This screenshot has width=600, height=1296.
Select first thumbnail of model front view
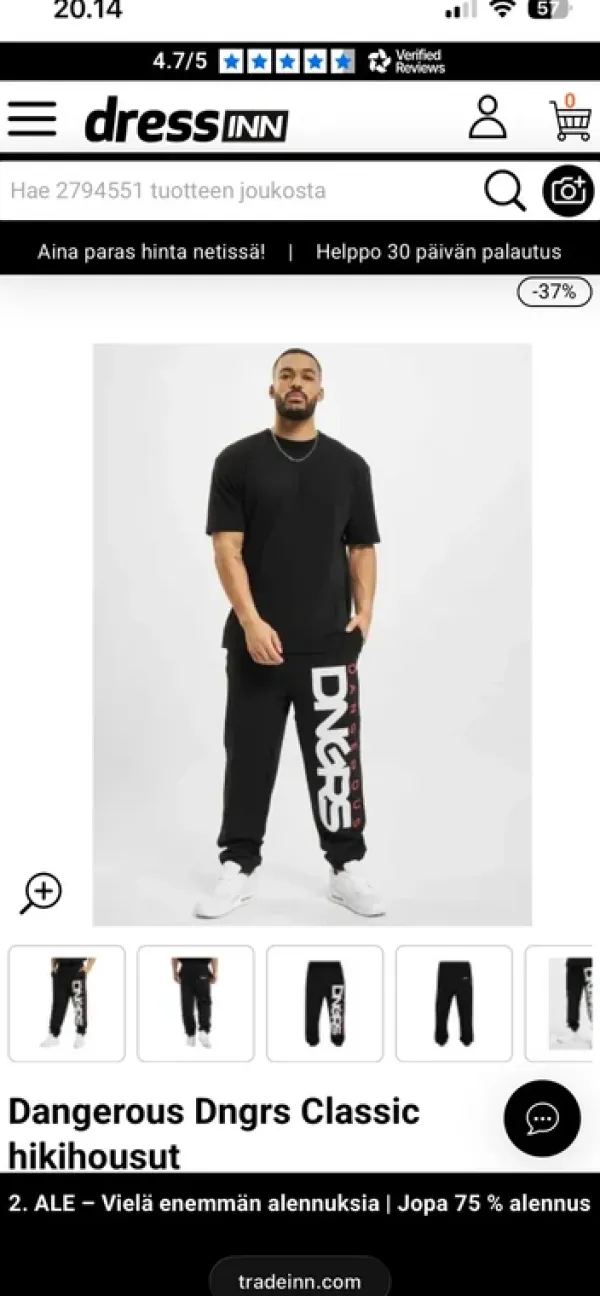67,1003
